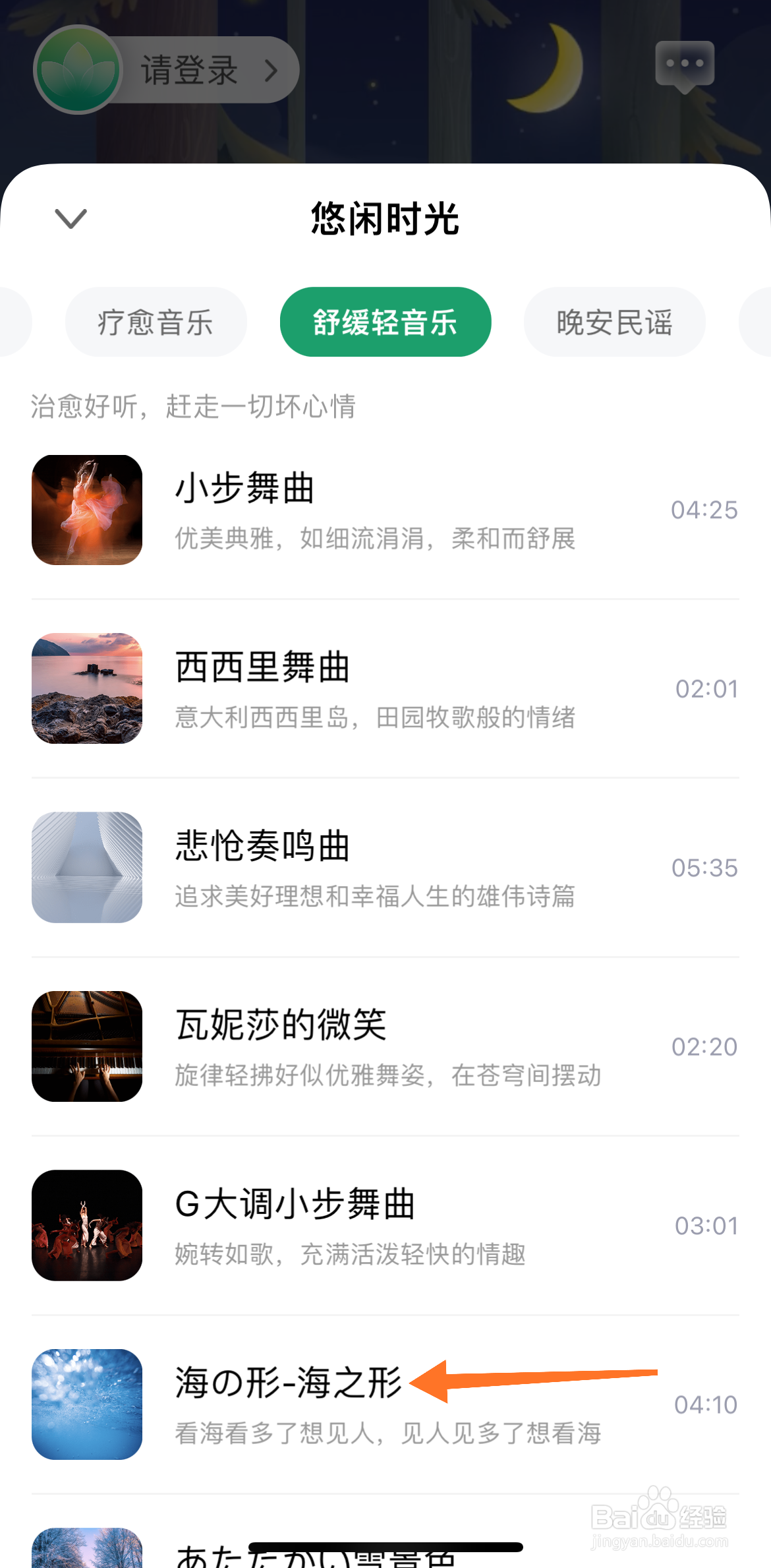This screenshot has width=771, height=1568.
Task: Play 海の形-海之形
Action: (x=385, y=1404)
